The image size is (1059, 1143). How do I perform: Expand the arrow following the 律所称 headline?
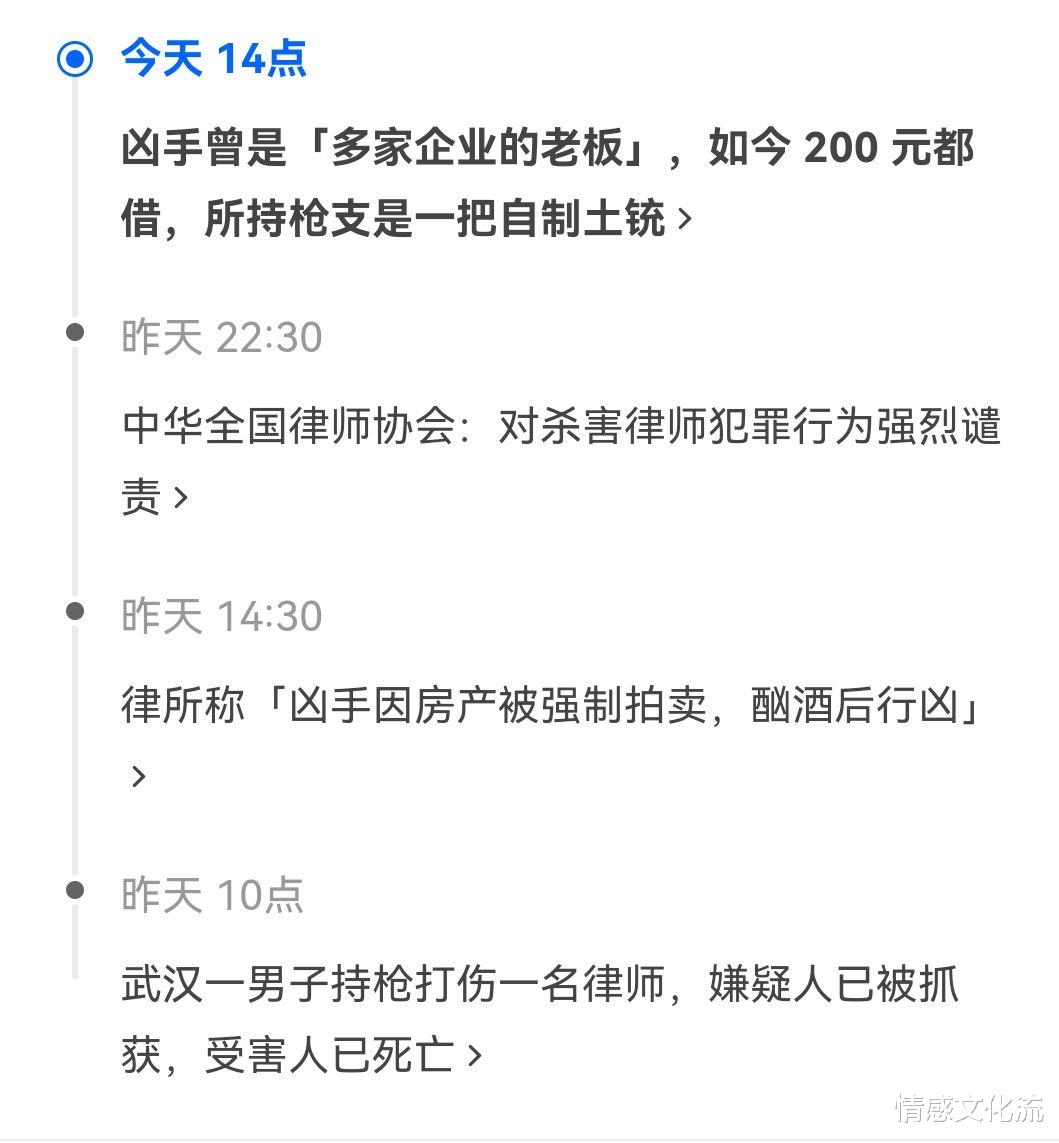coord(138,777)
